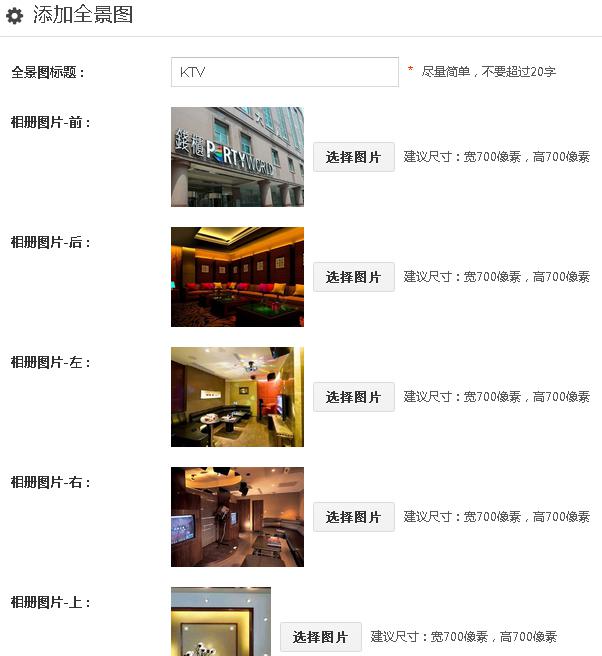Screen dimensions: 602x656
Task: Pick an image for 相册图片-右
Action: point(354,517)
